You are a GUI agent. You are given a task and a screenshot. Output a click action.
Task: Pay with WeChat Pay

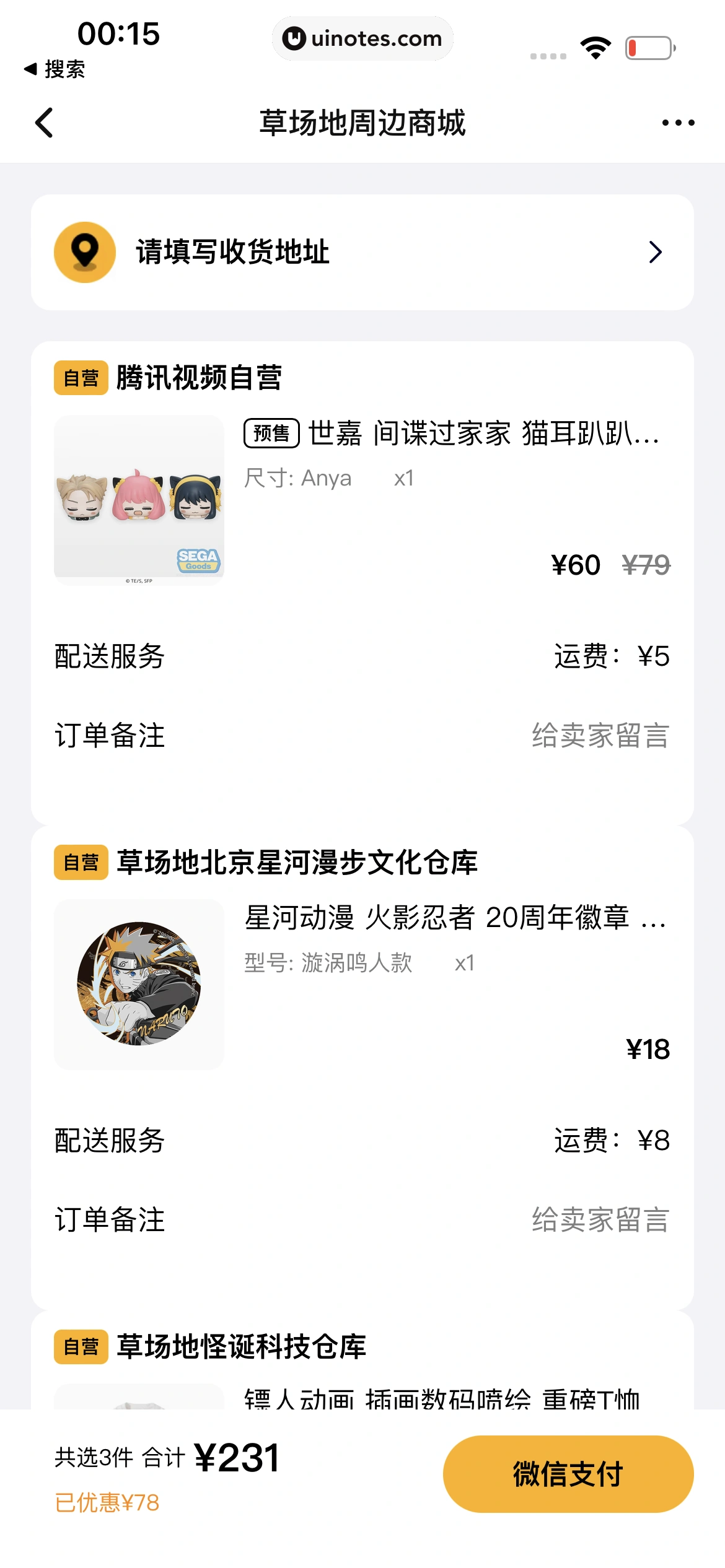click(568, 1474)
